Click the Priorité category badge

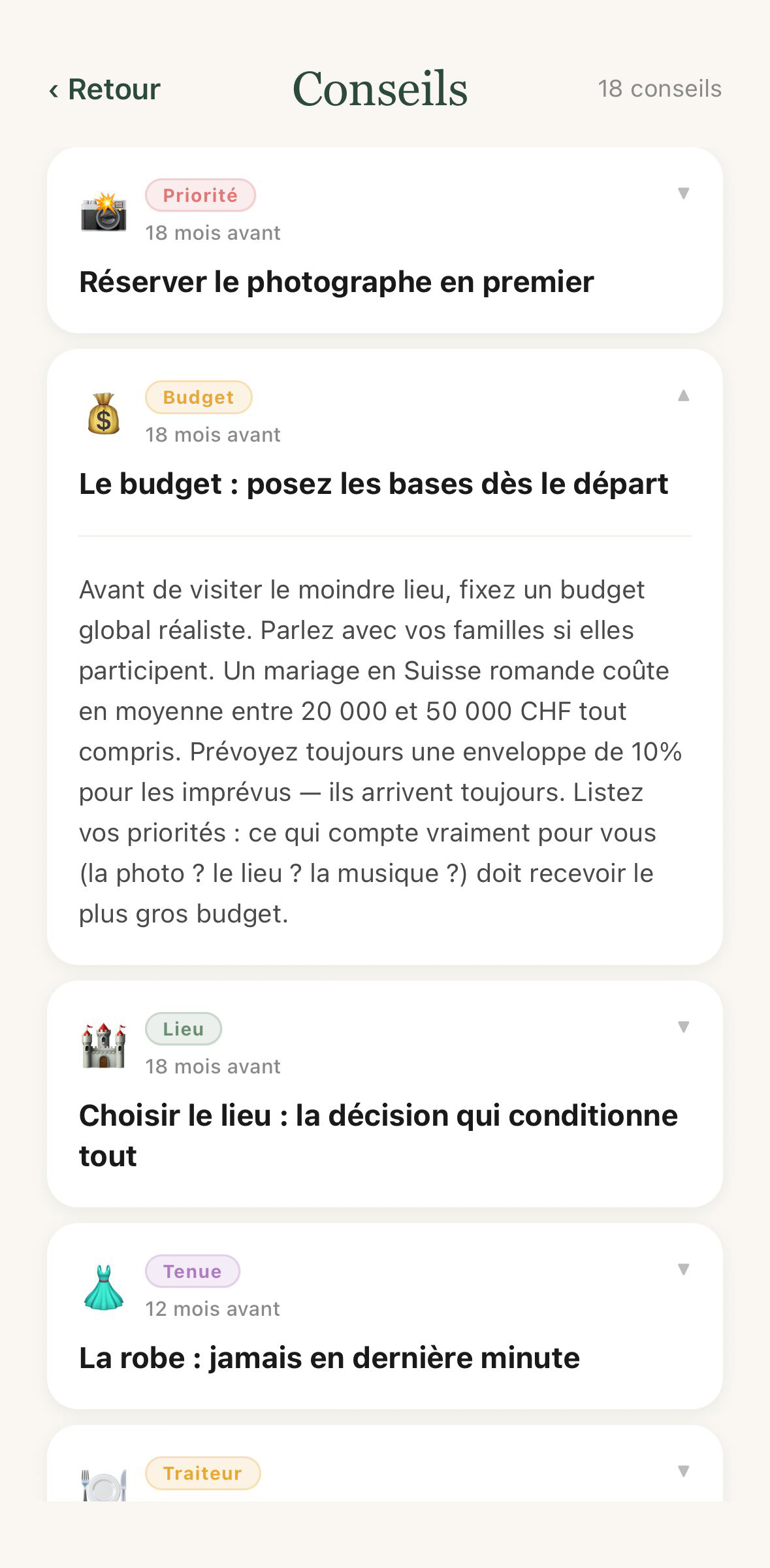[200, 195]
